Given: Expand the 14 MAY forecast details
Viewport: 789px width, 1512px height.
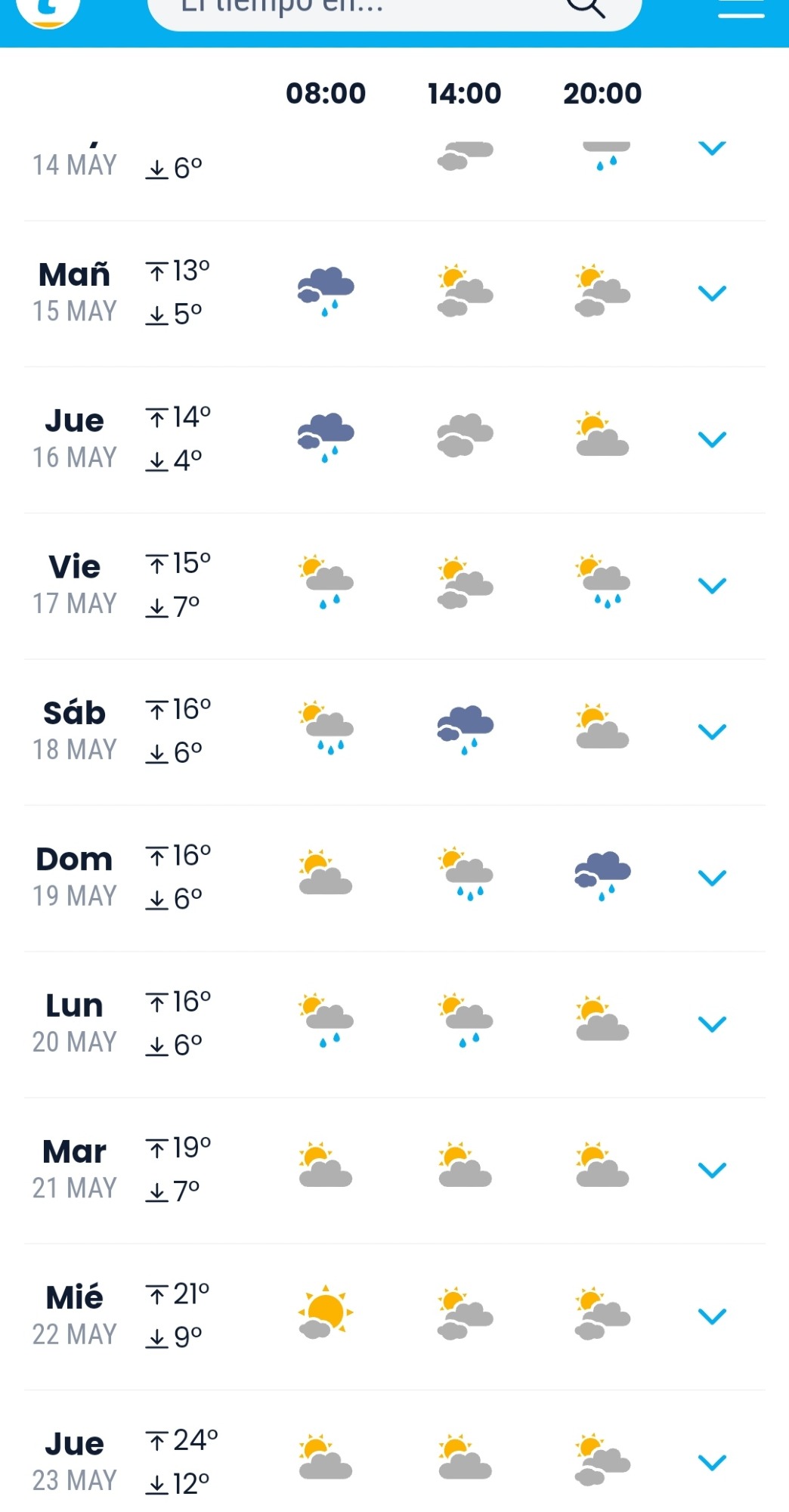Looking at the screenshot, I should (x=712, y=149).
